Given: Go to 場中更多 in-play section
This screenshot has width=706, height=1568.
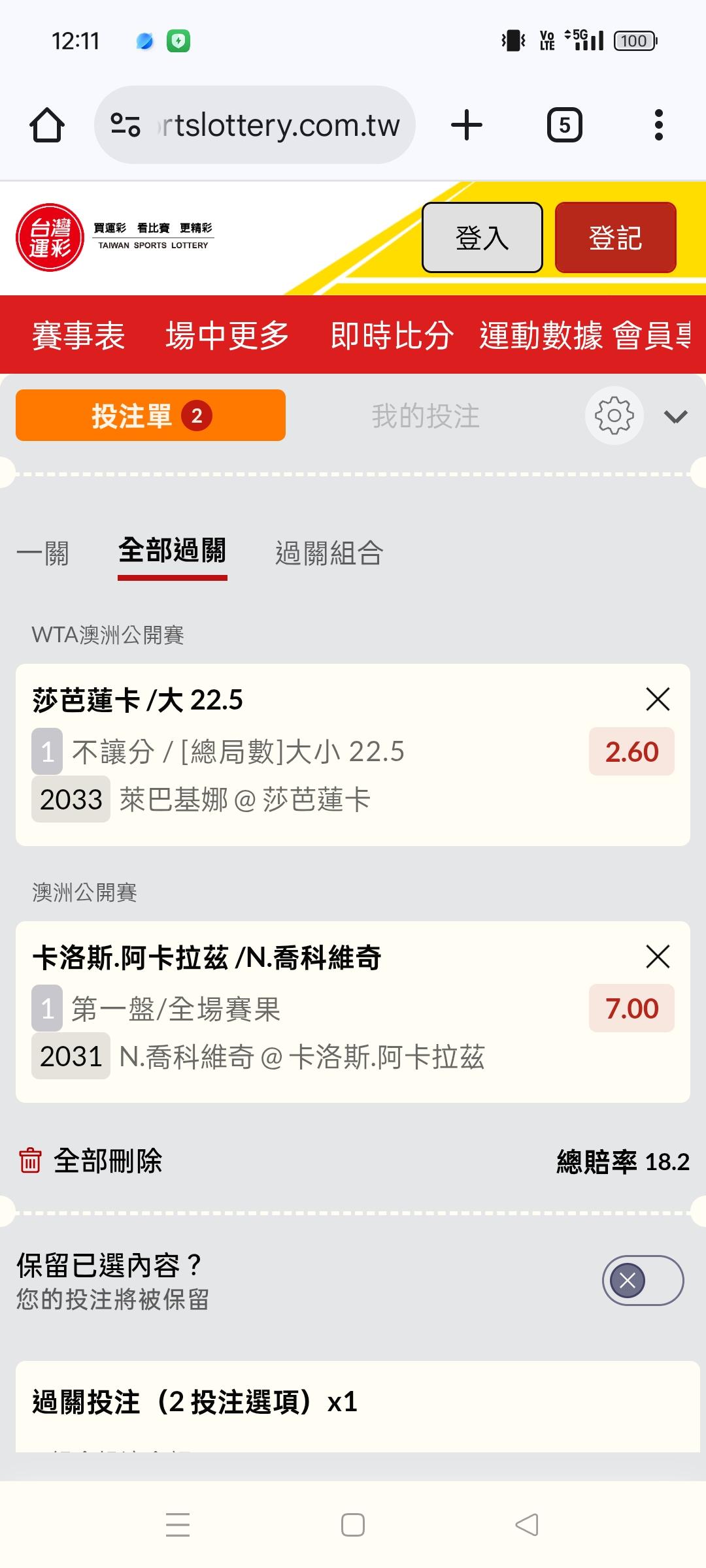Looking at the screenshot, I should click(227, 336).
